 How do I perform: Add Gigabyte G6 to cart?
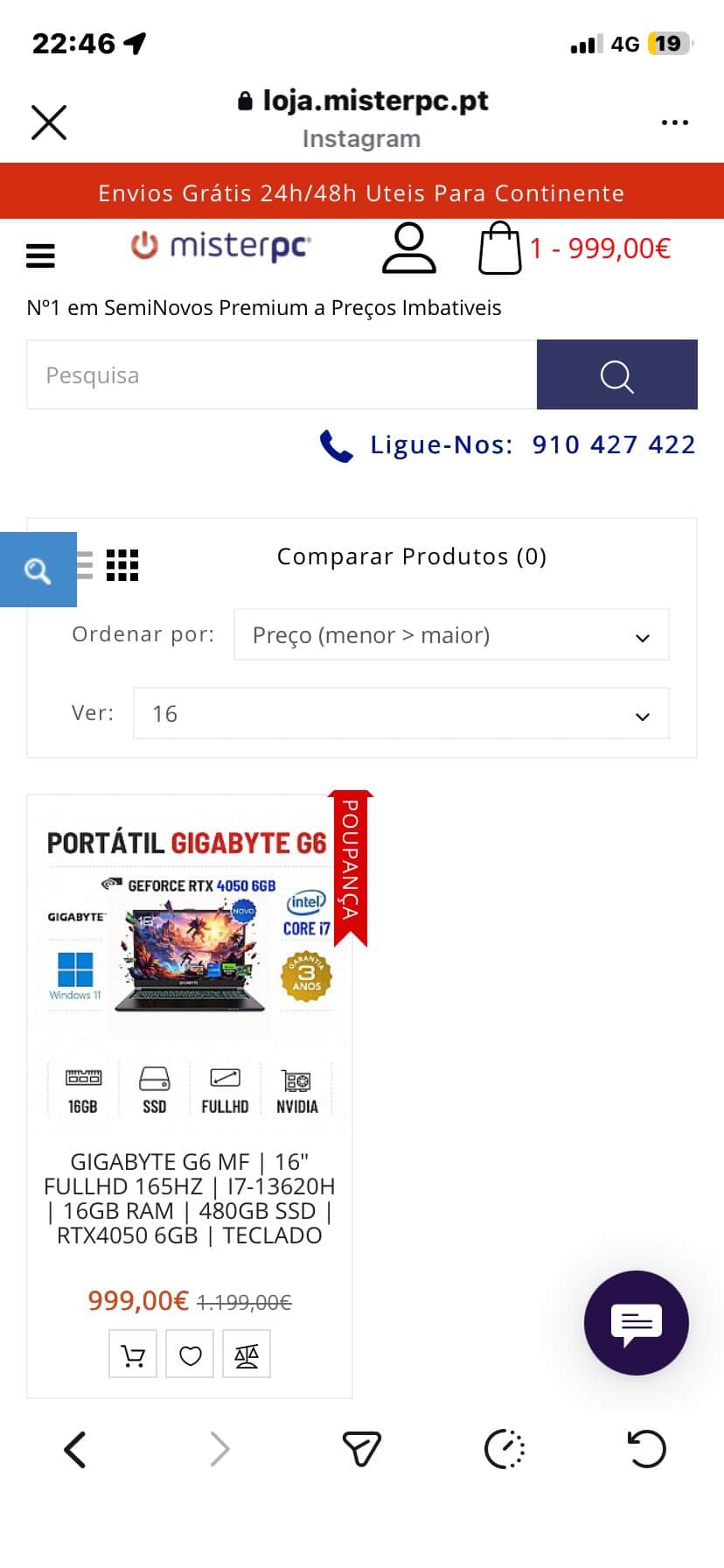[x=133, y=1354]
